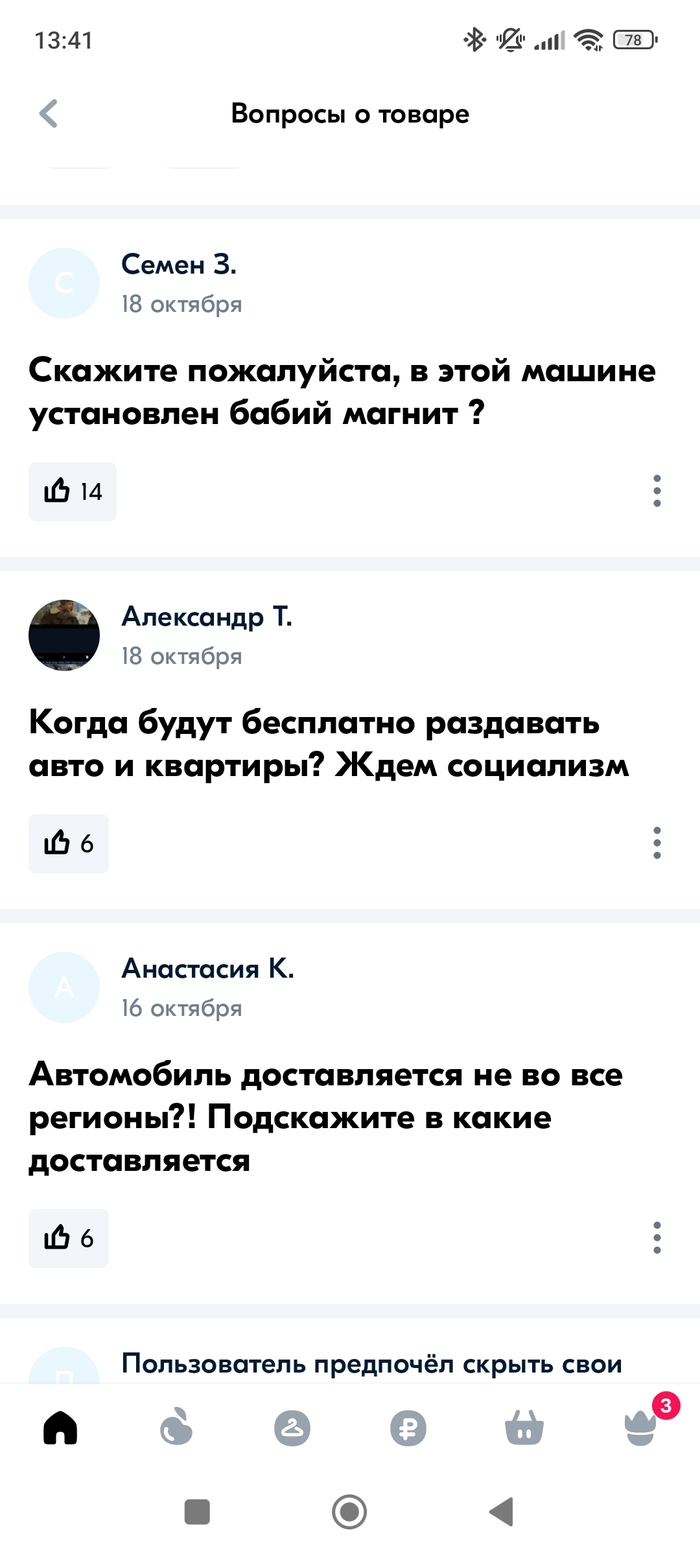Open overflow menu on Александр Т.'s question

(657, 843)
